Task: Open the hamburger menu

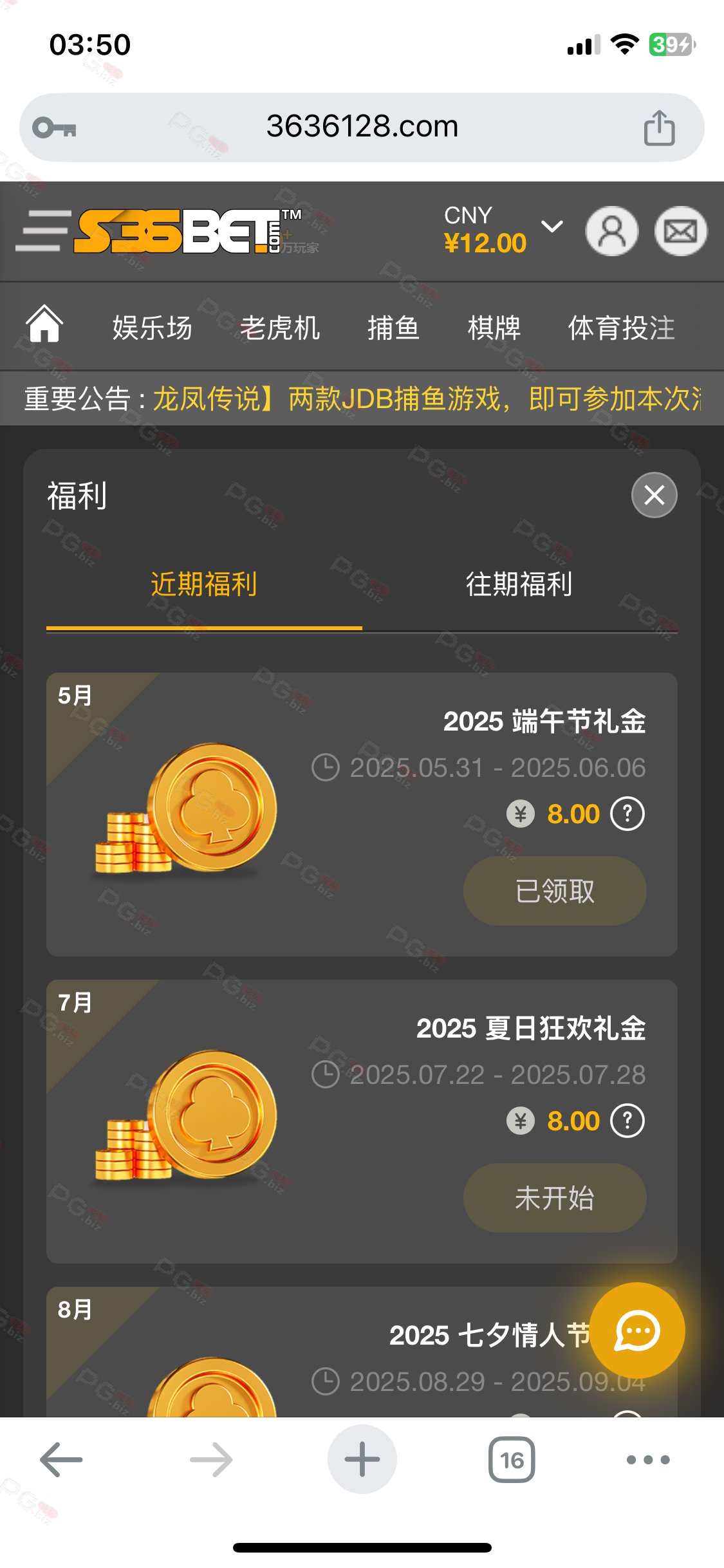Action: (x=42, y=230)
